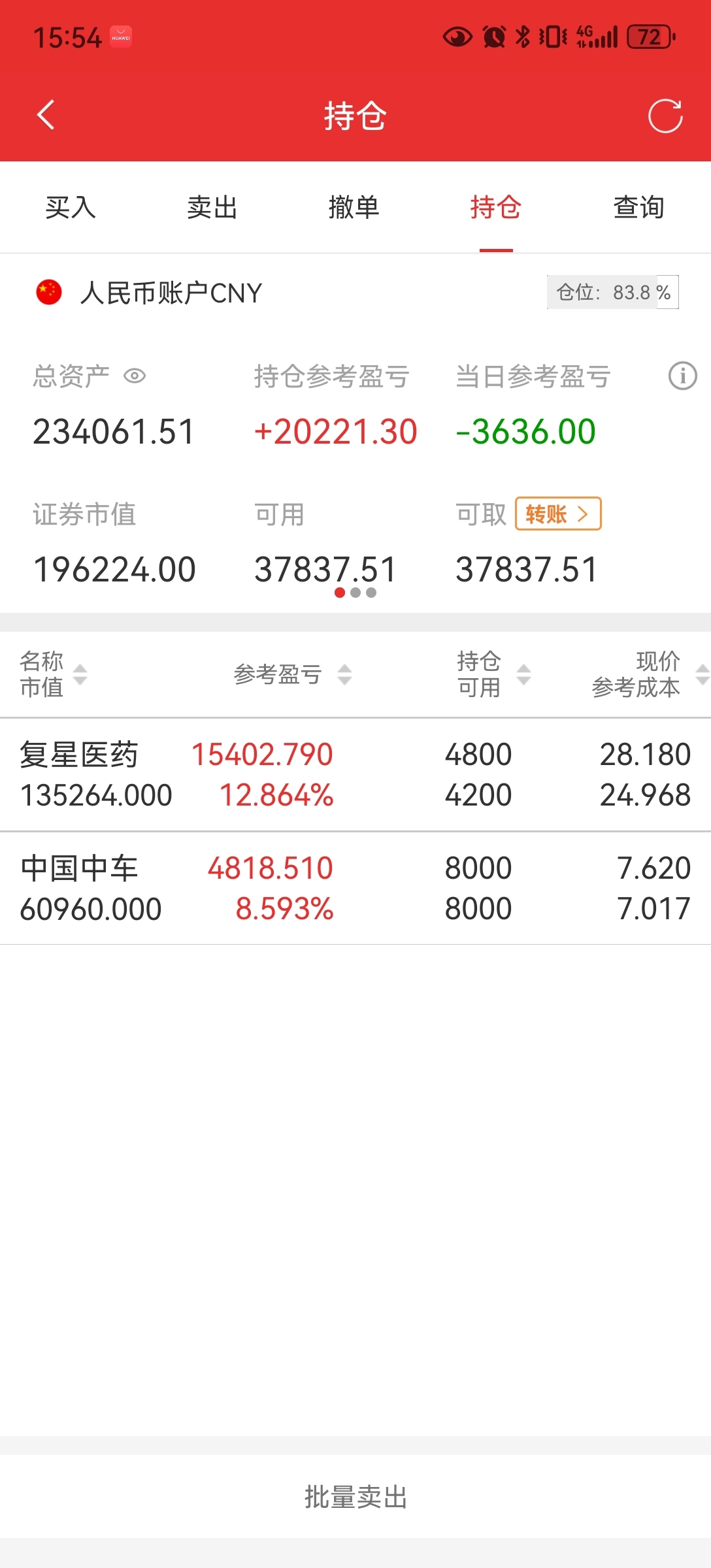Sort holdings by 名称/市值
This screenshot has width=711, height=1568.
pyautogui.click(x=54, y=674)
